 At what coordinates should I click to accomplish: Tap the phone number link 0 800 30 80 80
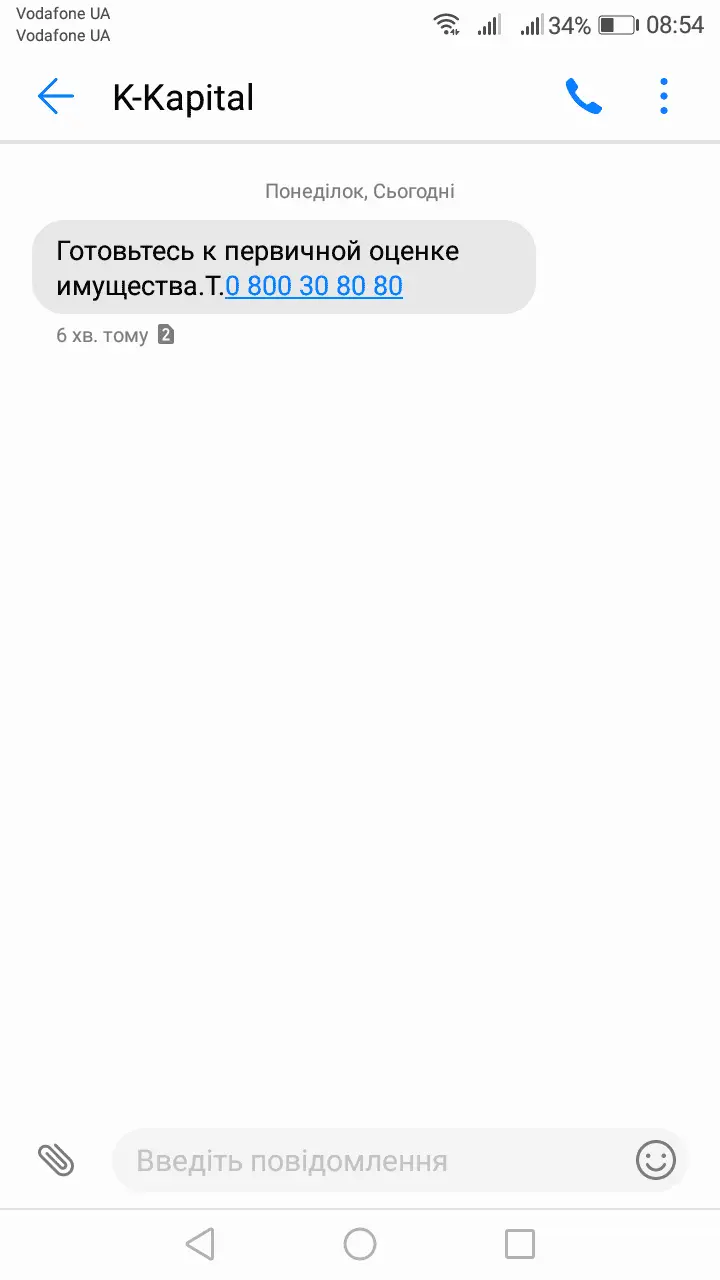[314, 287]
